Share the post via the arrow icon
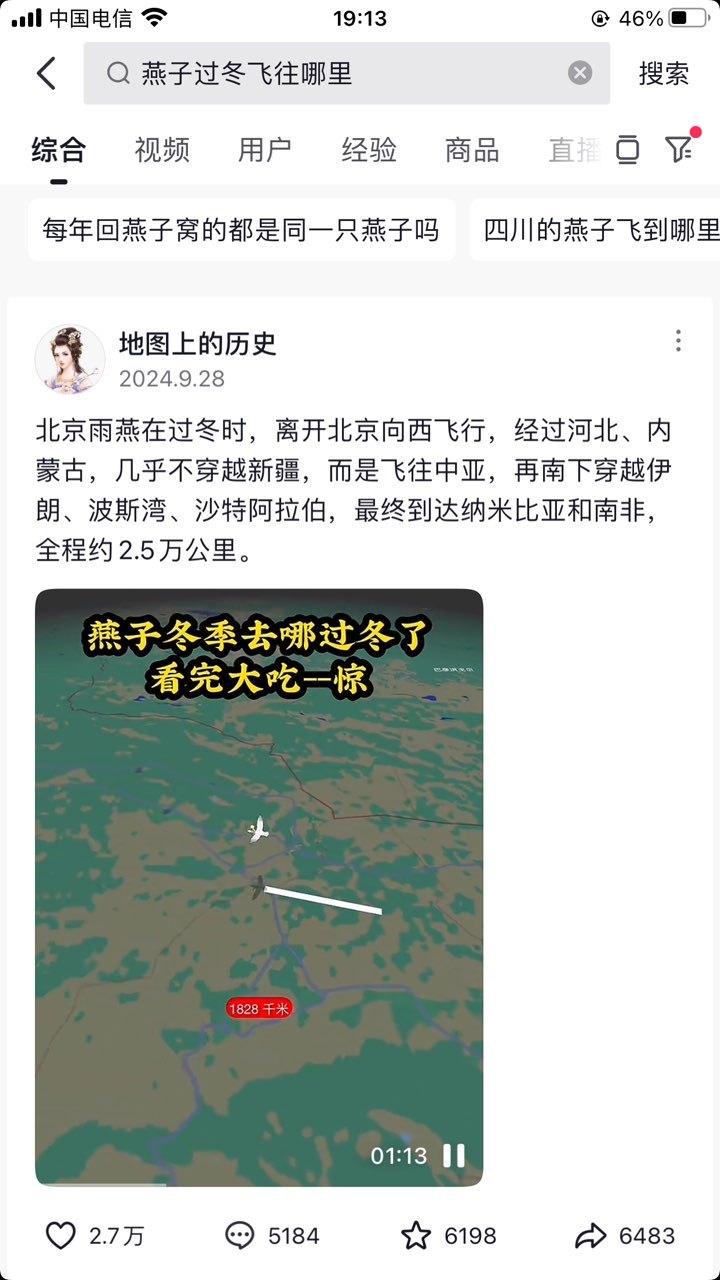This screenshot has height=1280, width=720. pos(625,1236)
